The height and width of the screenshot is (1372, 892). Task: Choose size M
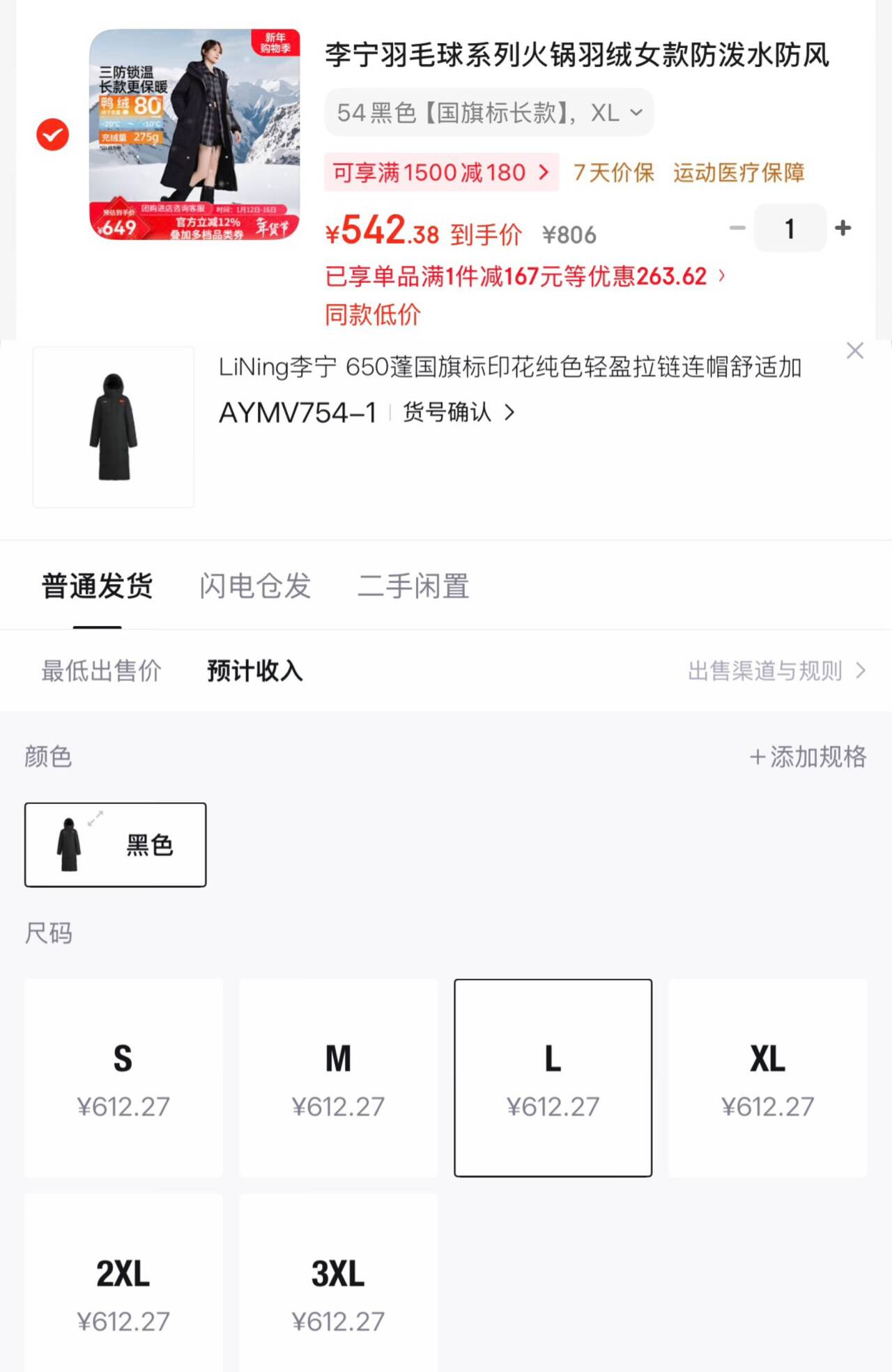click(x=338, y=1078)
